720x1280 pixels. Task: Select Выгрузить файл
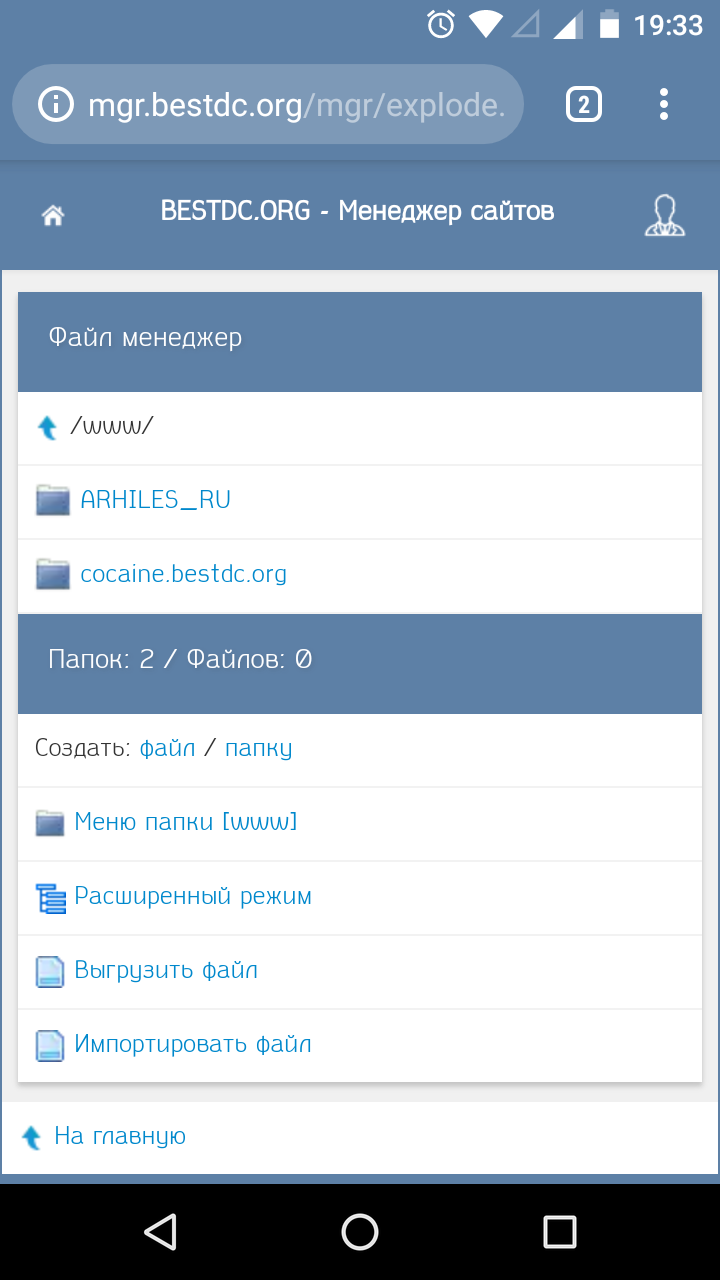pos(166,970)
